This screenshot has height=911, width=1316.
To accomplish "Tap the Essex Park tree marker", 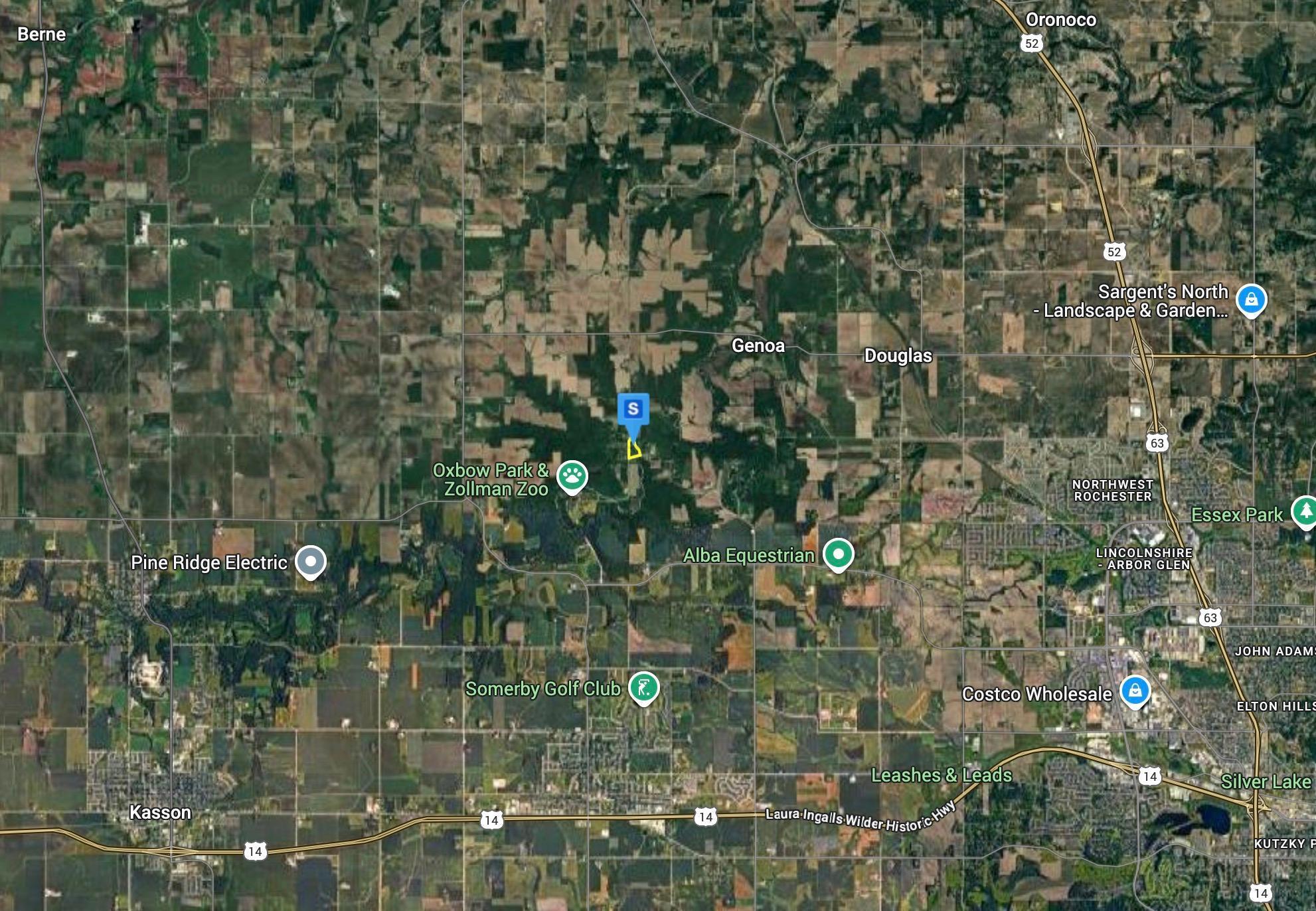I will tap(1305, 511).
